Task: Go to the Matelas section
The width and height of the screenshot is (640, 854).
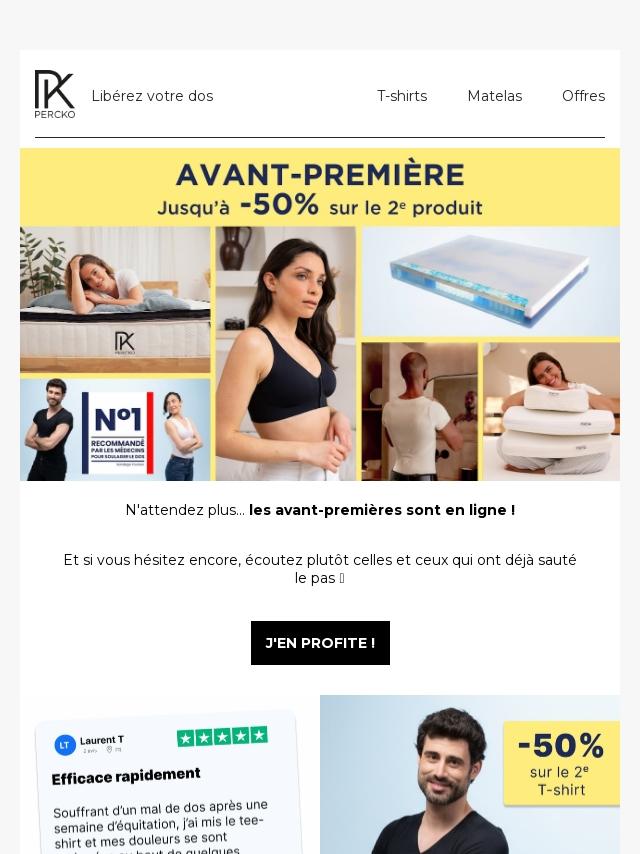Action: (x=494, y=96)
